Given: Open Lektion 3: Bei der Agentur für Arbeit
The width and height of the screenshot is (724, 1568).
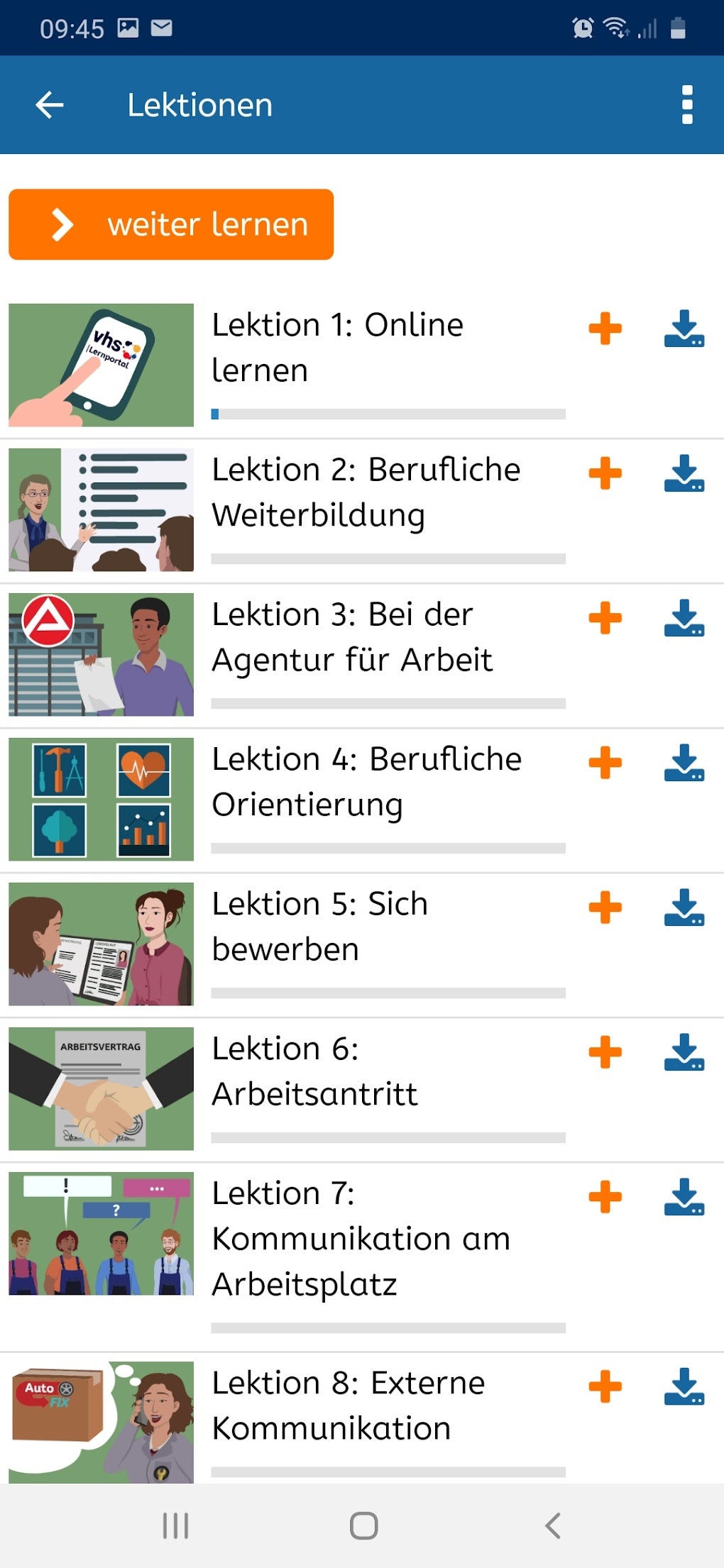Looking at the screenshot, I should point(352,637).
